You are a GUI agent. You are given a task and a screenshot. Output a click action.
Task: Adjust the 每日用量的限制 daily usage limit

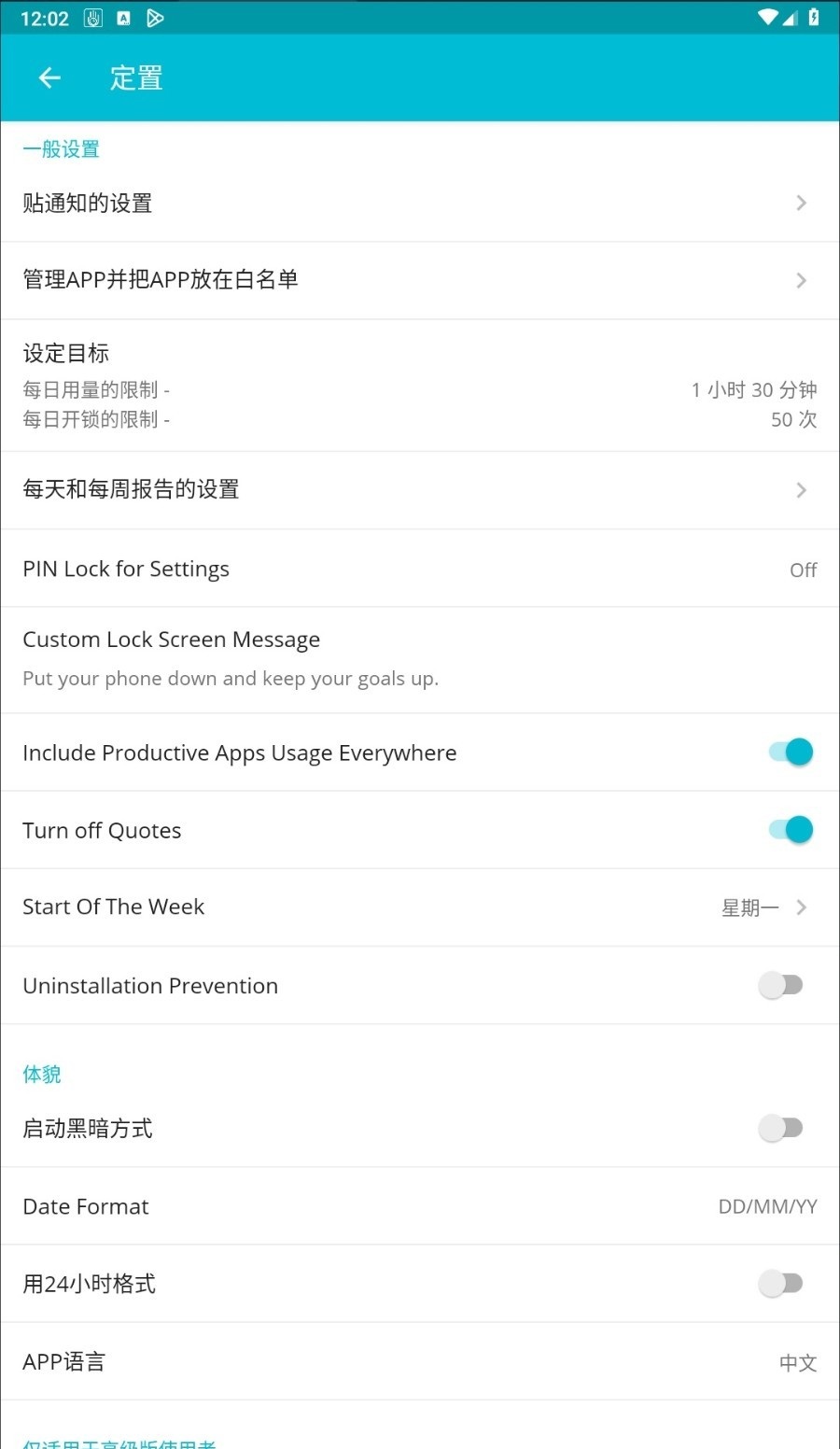pos(420,389)
